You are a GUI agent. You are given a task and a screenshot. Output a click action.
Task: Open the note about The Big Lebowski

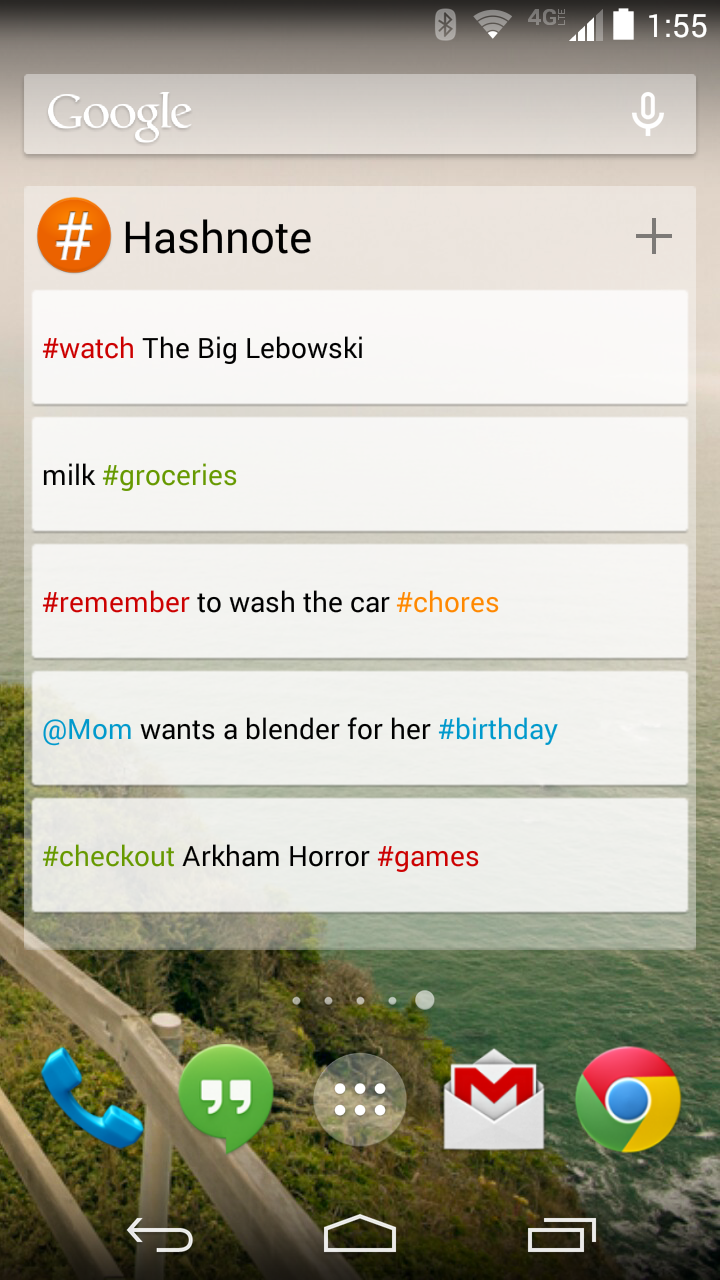coord(360,347)
